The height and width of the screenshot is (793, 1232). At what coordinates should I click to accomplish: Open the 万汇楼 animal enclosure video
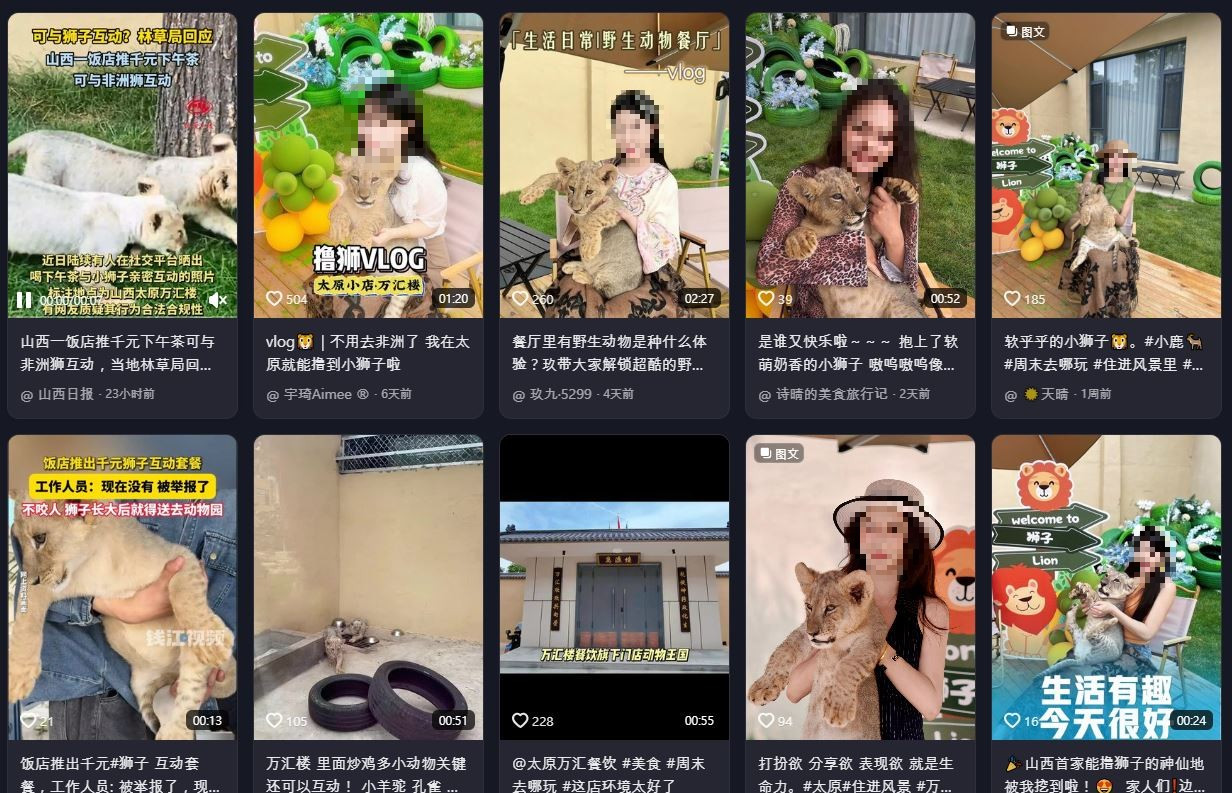click(368, 587)
